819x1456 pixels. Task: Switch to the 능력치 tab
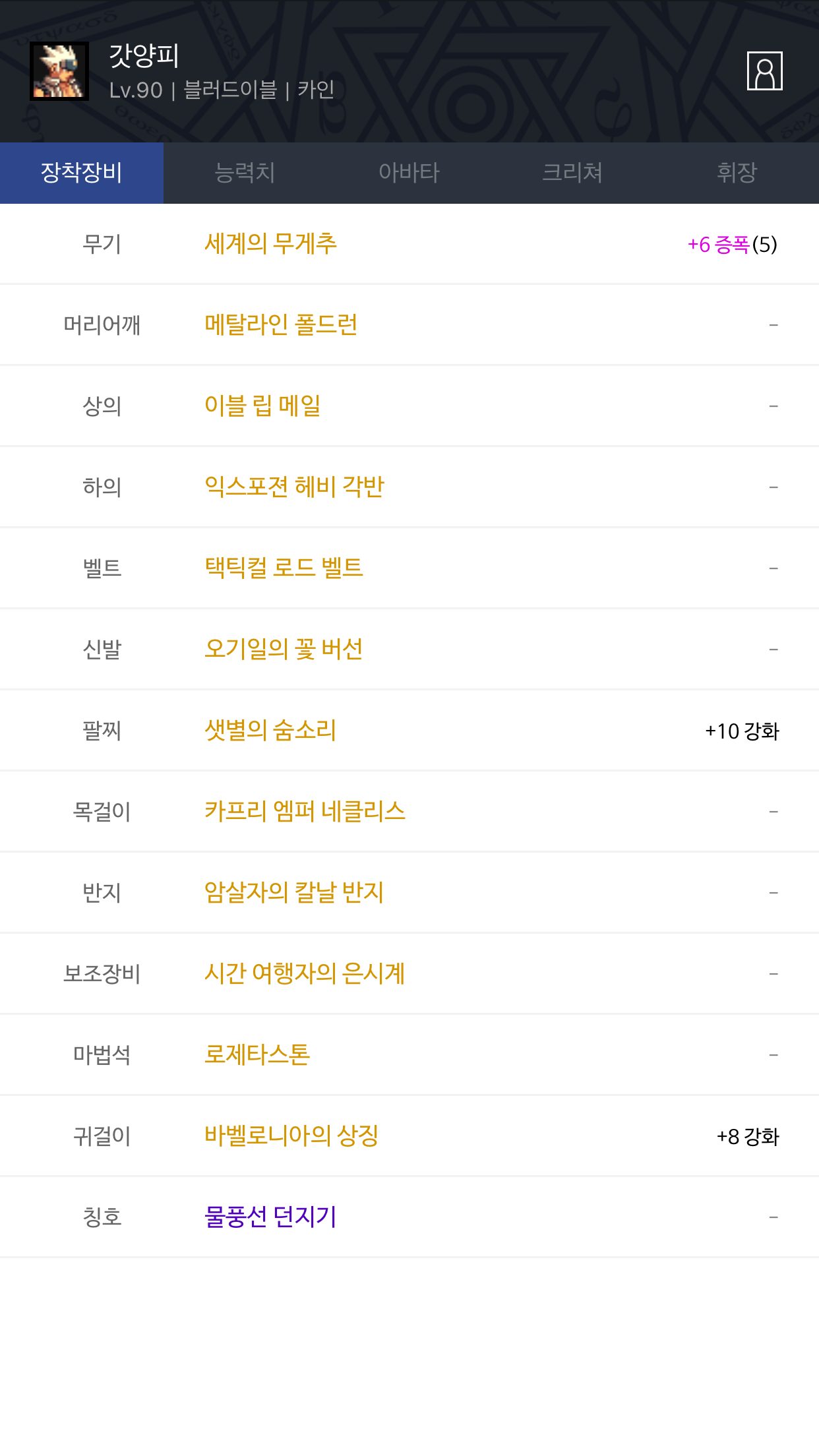245,173
